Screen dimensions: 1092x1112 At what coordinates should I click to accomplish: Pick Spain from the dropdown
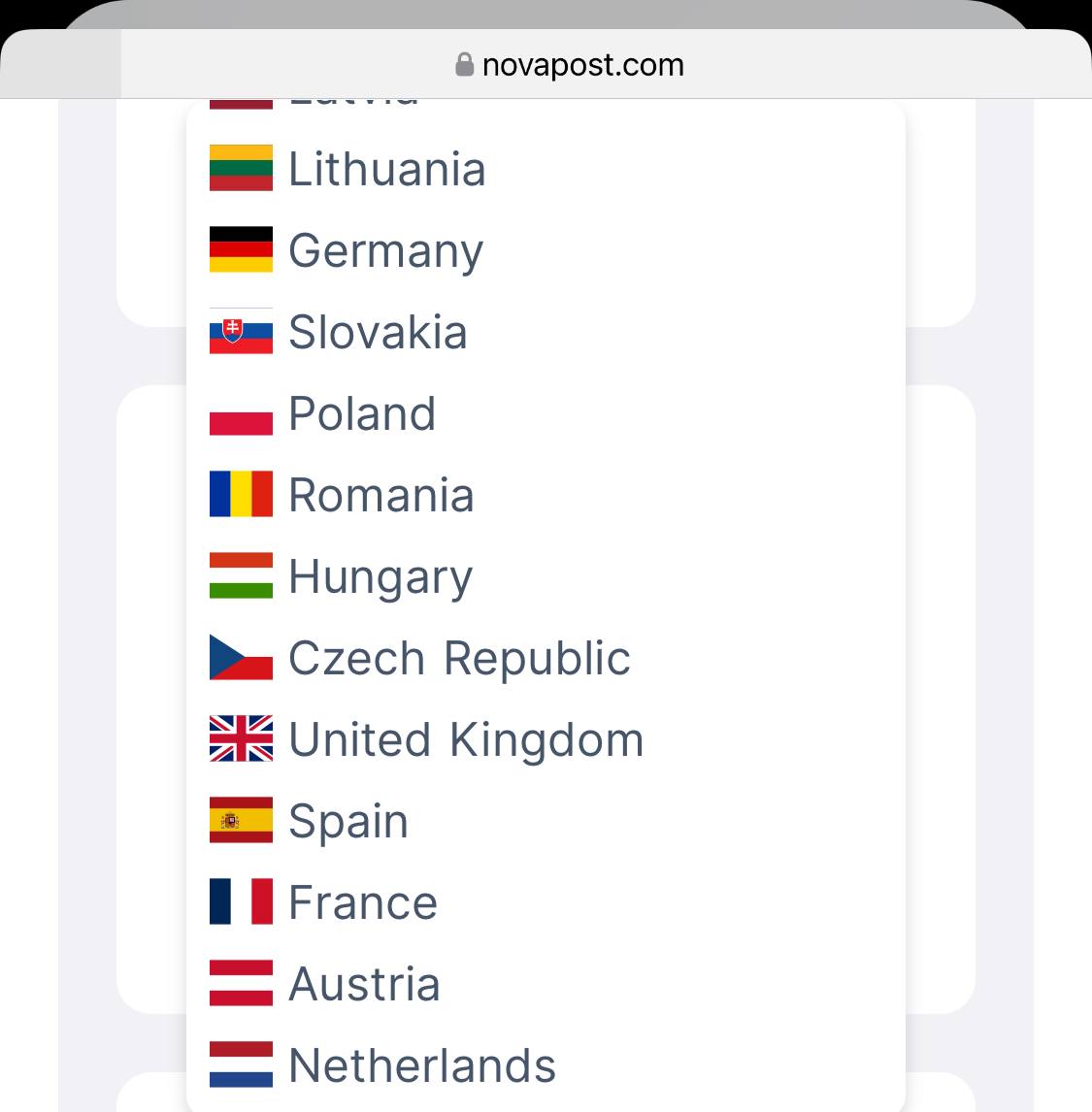(x=348, y=821)
